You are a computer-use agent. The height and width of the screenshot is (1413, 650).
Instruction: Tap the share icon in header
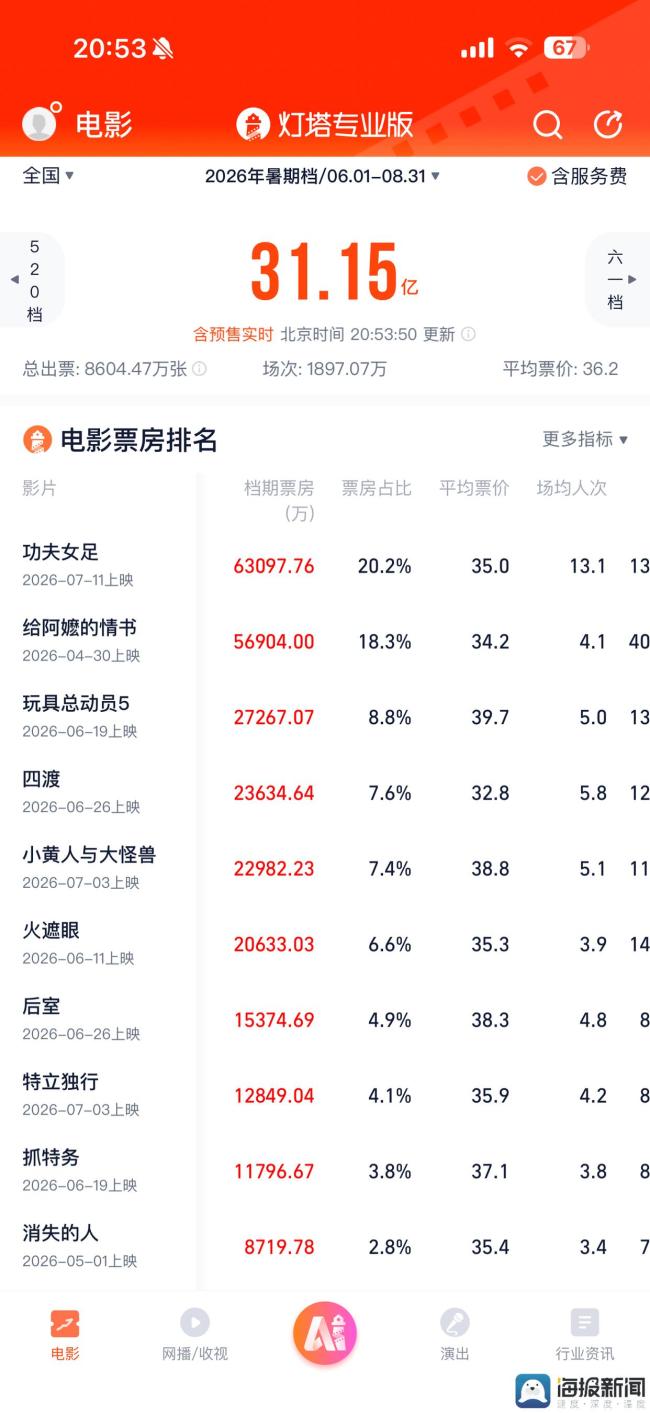[608, 124]
